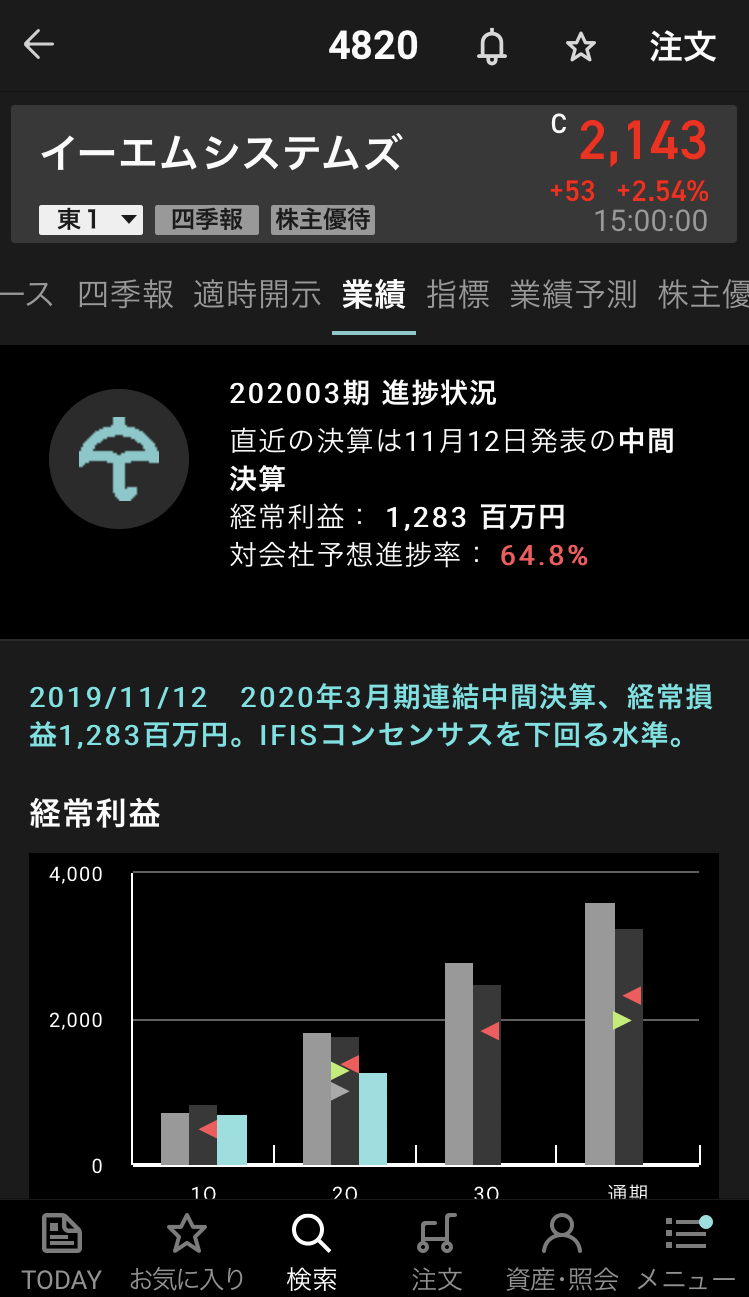This screenshot has width=749, height=1297.
Task: Tap the 株主優待 badge under company name
Action: [322, 220]
